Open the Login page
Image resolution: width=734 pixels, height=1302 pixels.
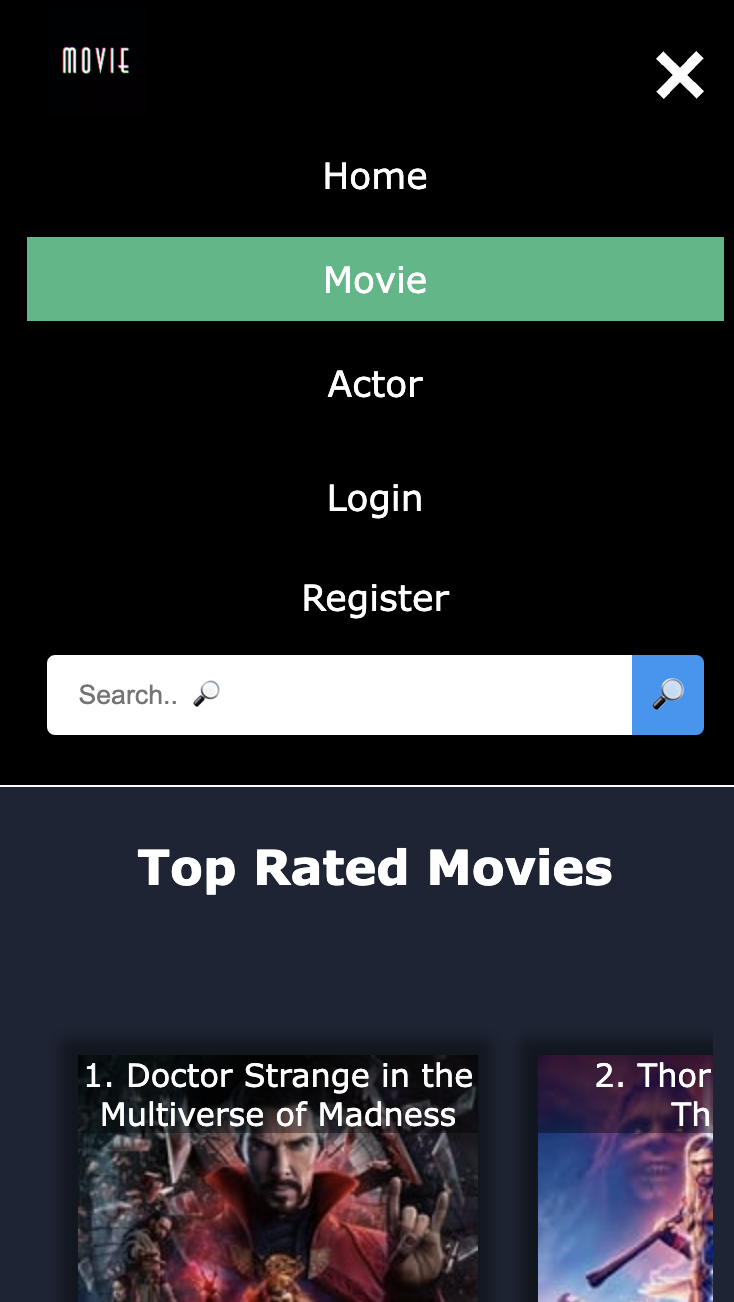click(x=375, y=497)
